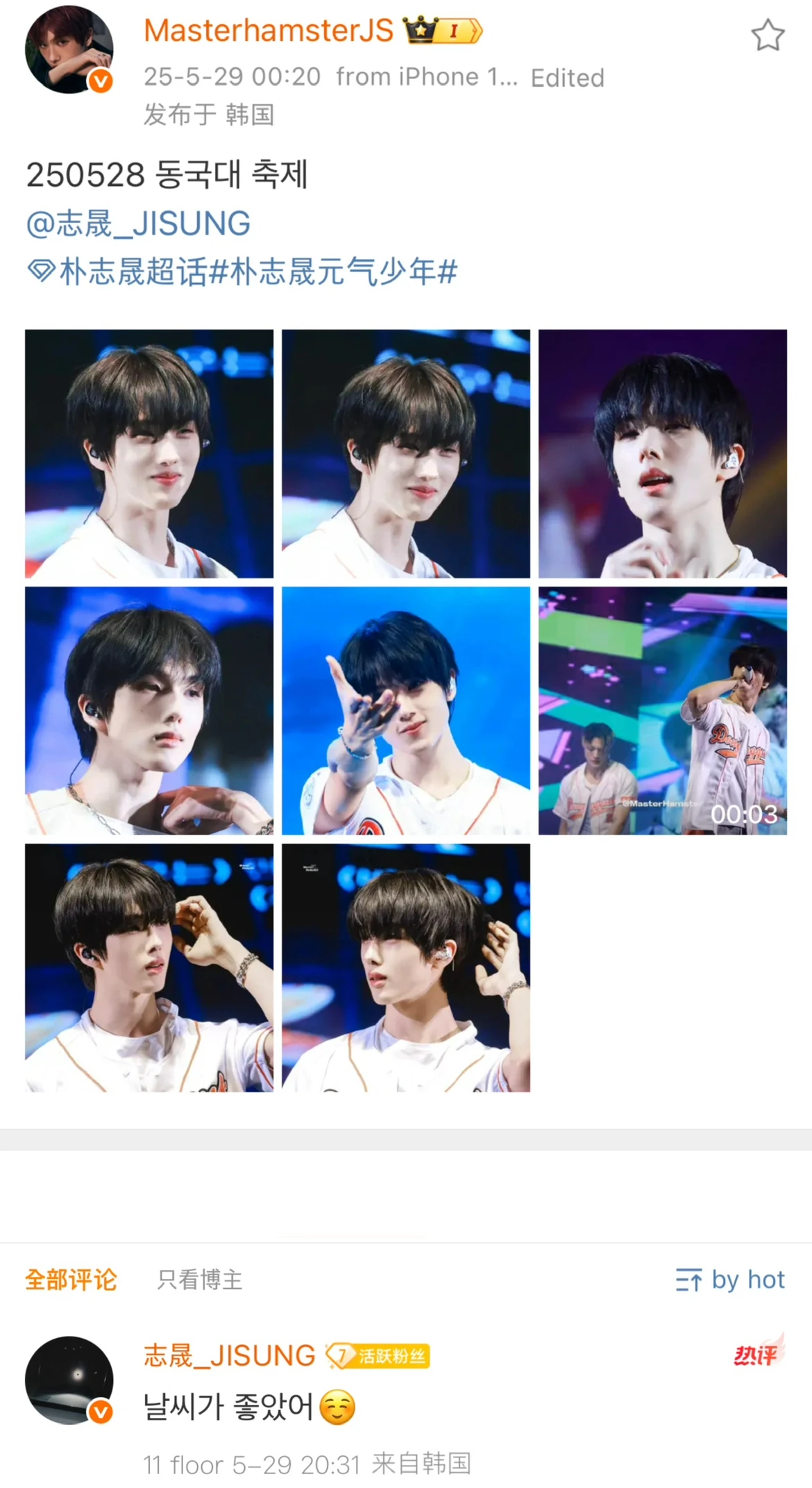
Task: Change comment sorting from by hot
Action: [x=730, y=1280]
